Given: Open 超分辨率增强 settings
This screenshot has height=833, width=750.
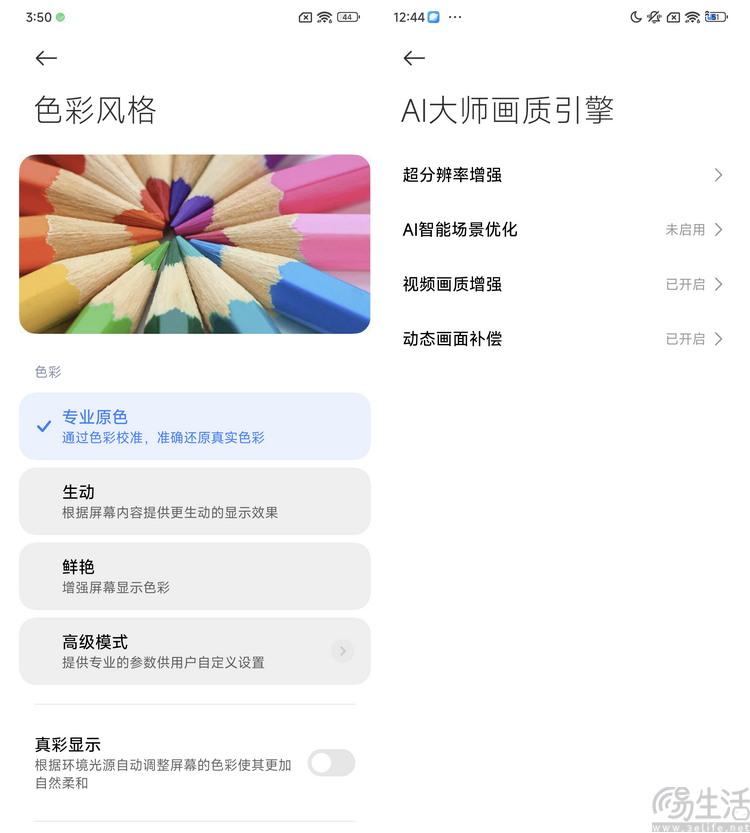Looking at the screenshot, I should 562,175.
